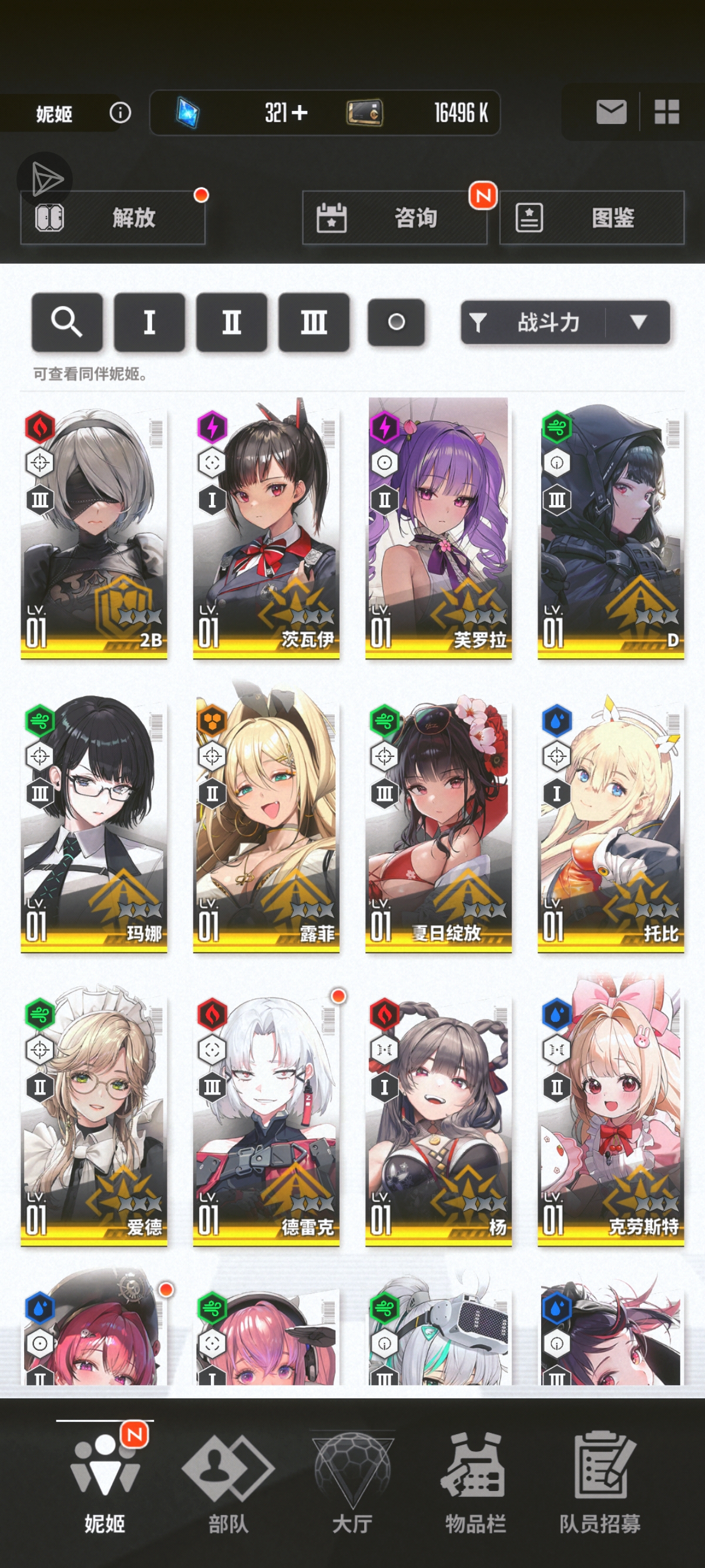The width and height of the screenshot is (705, 1568).
Task: Open the 2B character card
Action: (94, 530)
